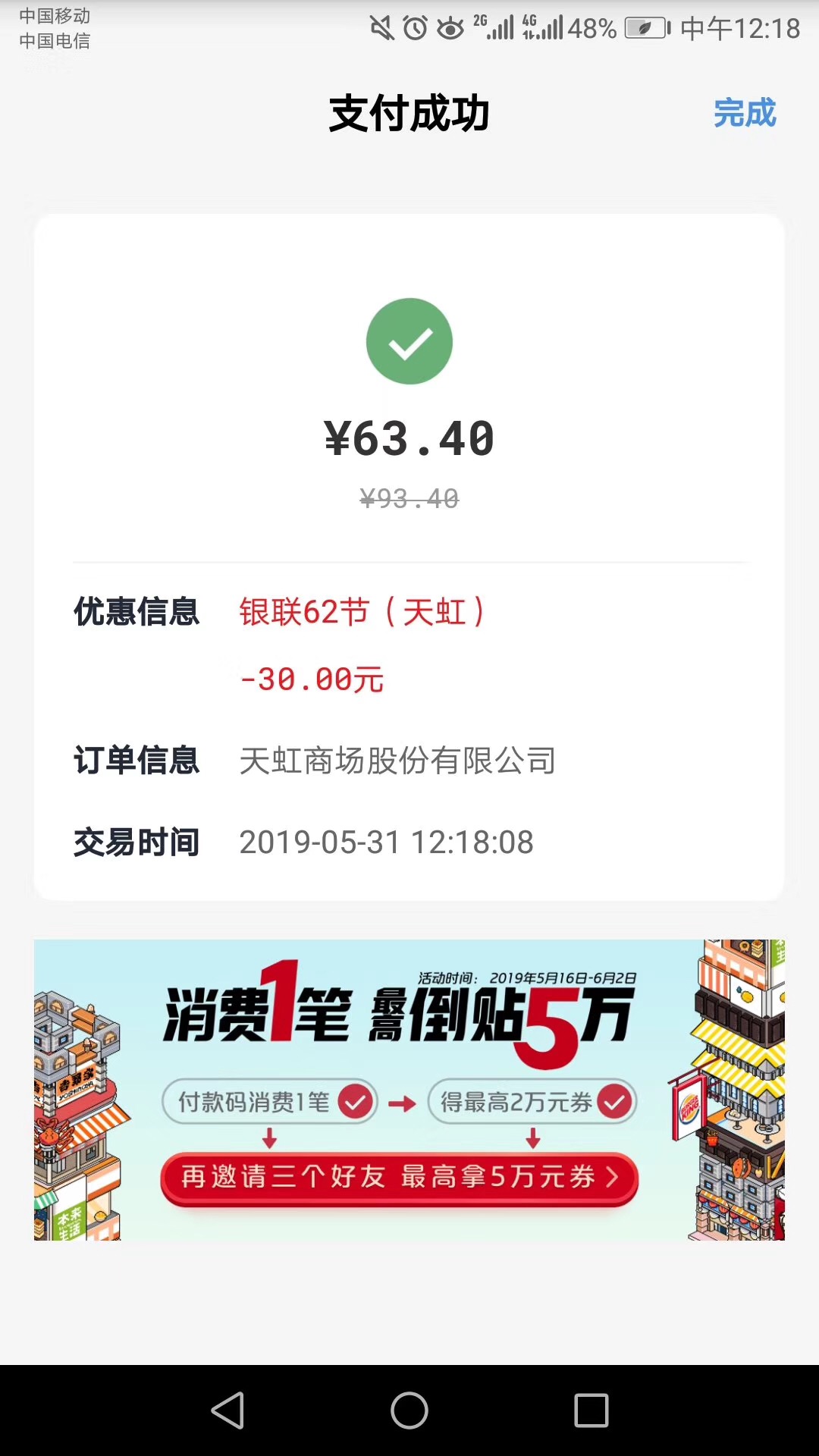Open the 再邀请三个好友 promotion banner
This screenshot has width=819, height=1456.
(x=399, y=1177)
